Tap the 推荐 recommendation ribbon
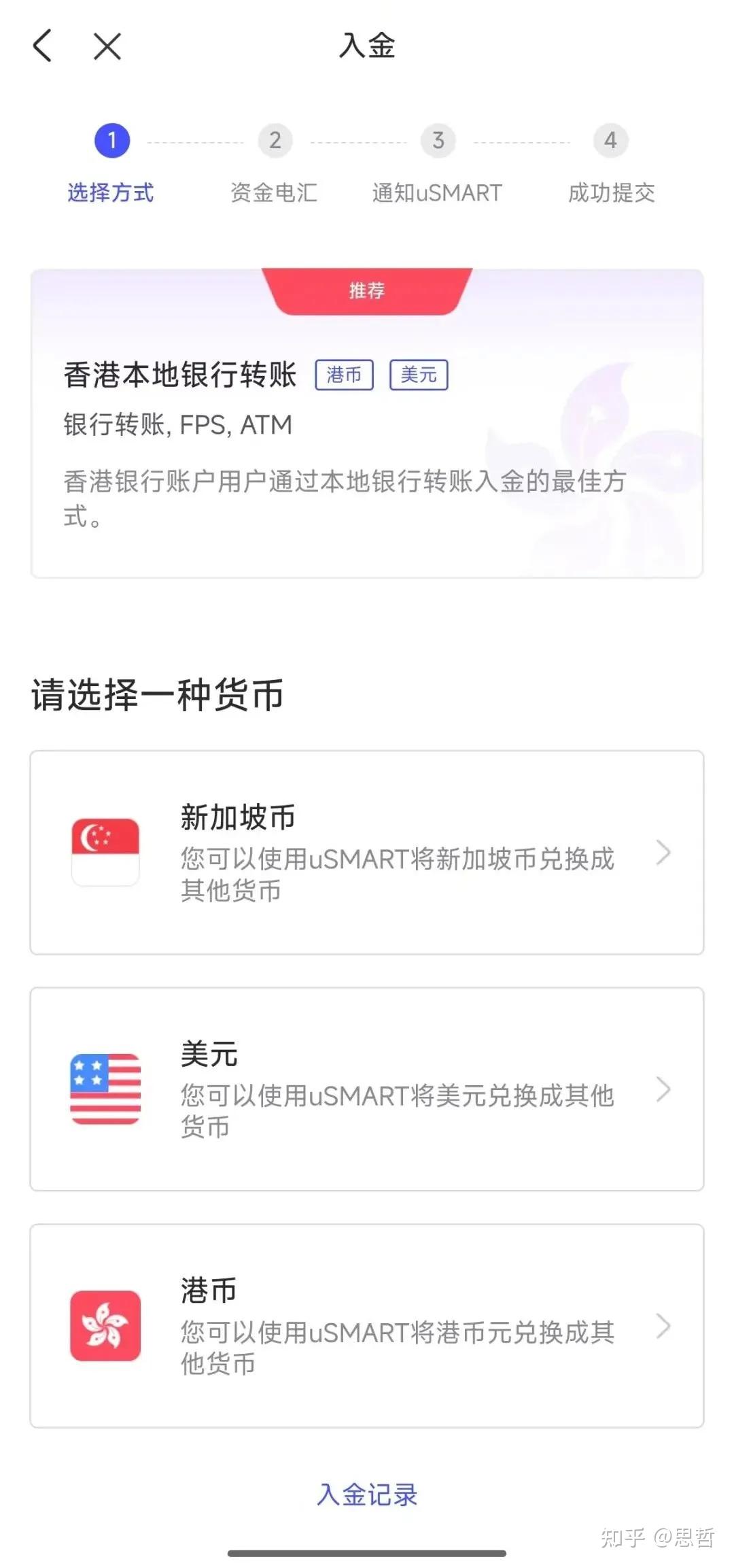The height and width of the screenshot is (1568, 734). coord(366,291)
